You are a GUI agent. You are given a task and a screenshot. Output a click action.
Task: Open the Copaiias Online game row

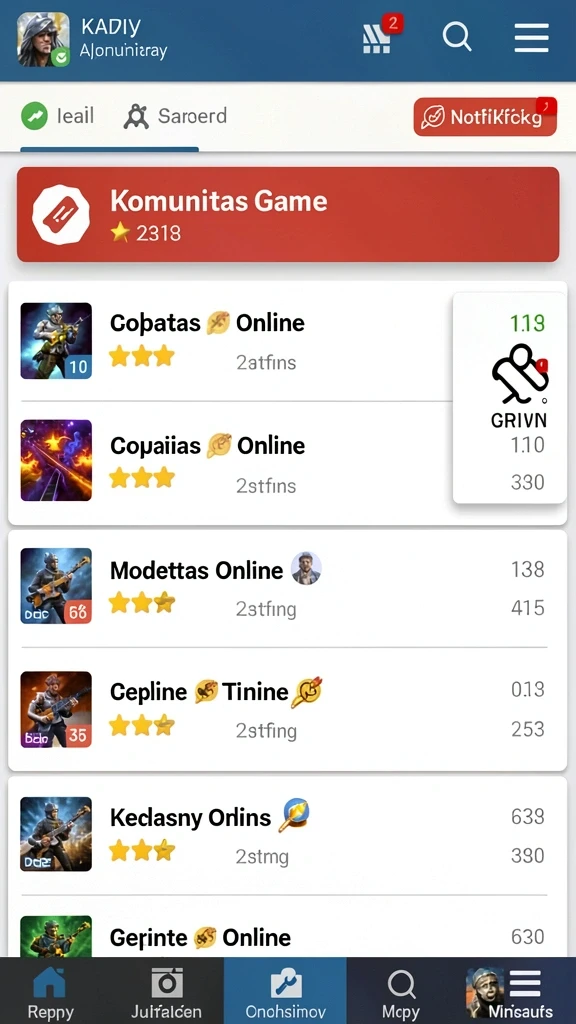[x=230, y=460]
